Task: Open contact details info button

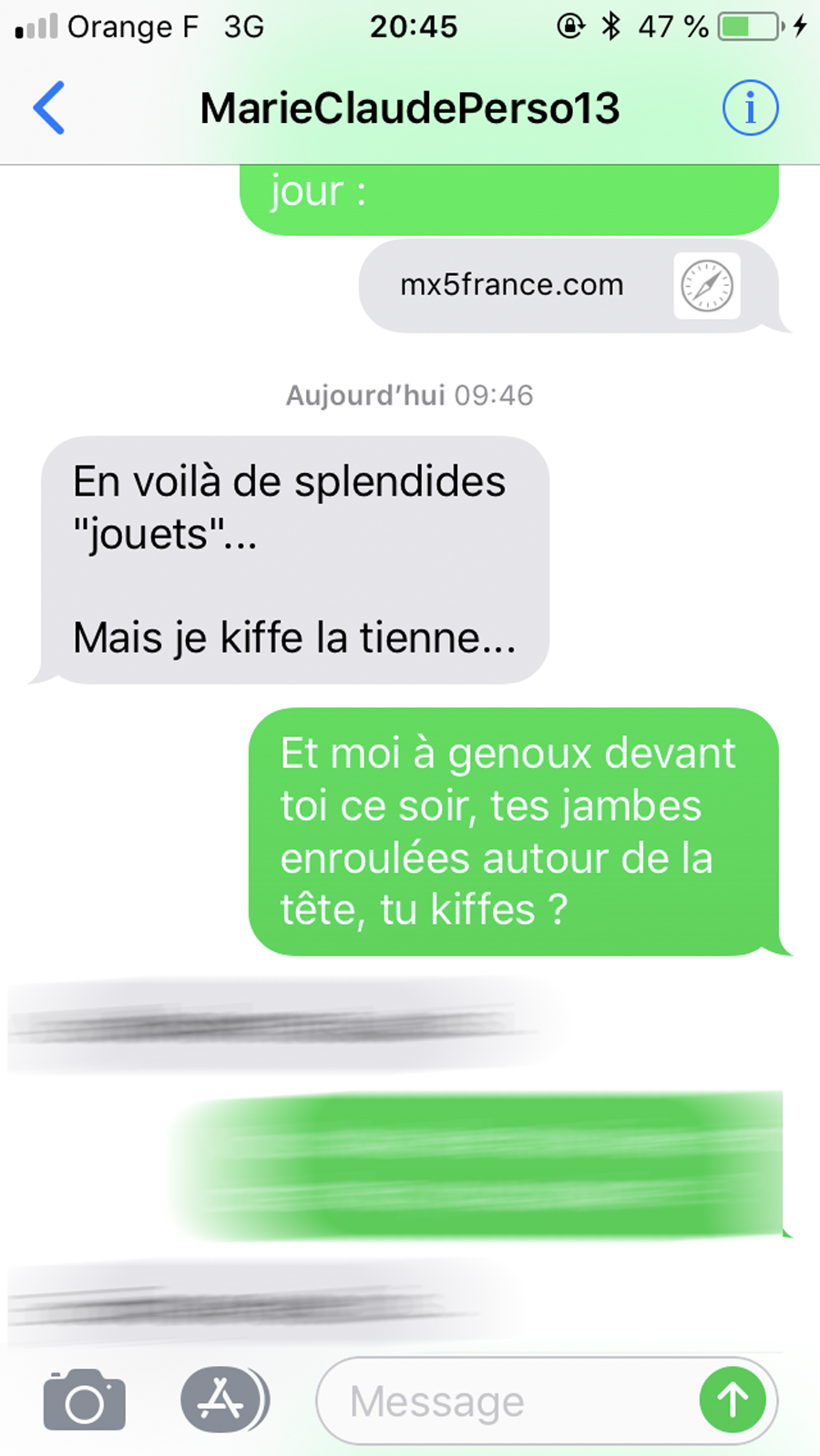Action: (750, 108)
